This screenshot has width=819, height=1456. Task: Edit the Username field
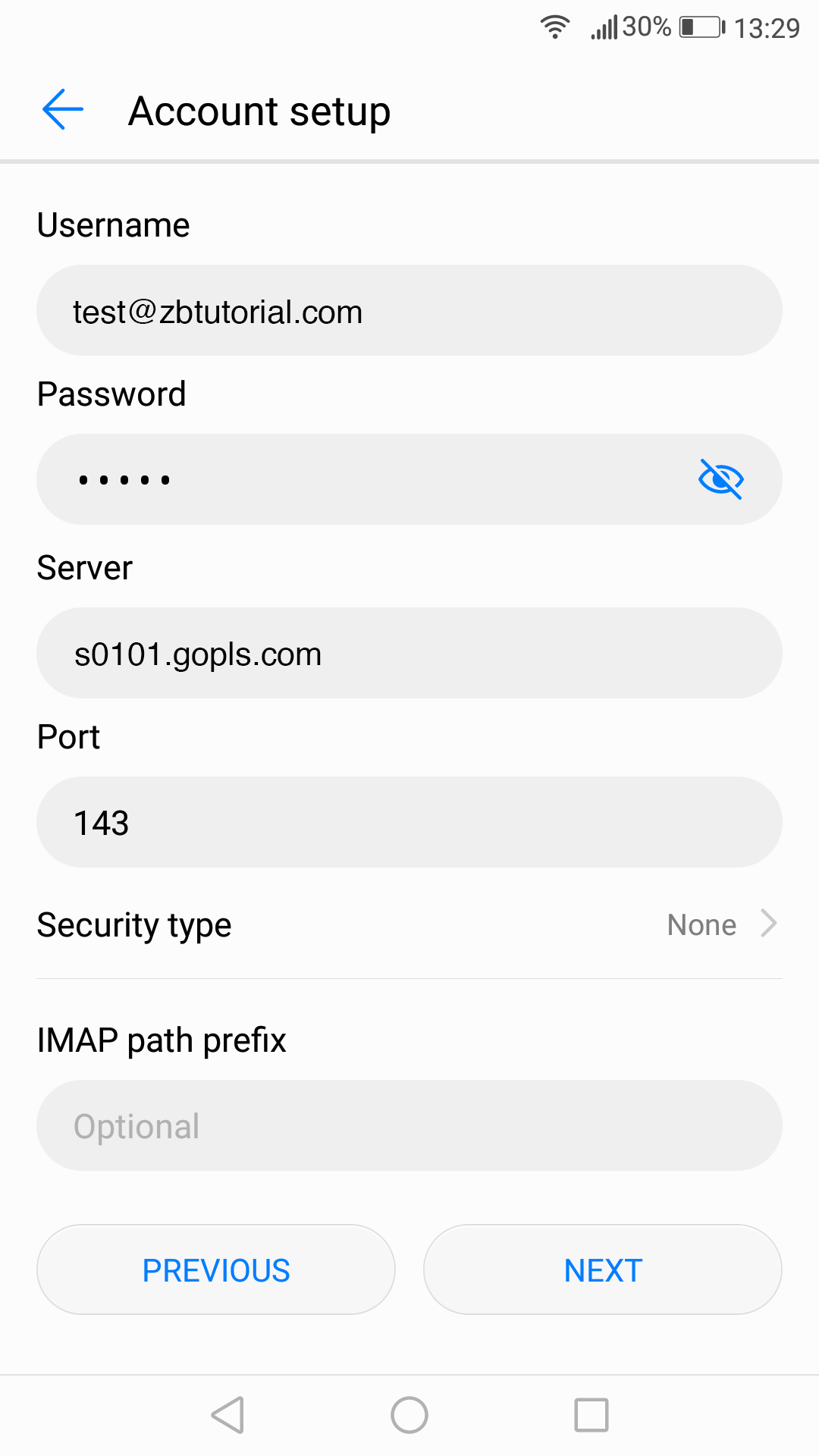tap(409, 311)
